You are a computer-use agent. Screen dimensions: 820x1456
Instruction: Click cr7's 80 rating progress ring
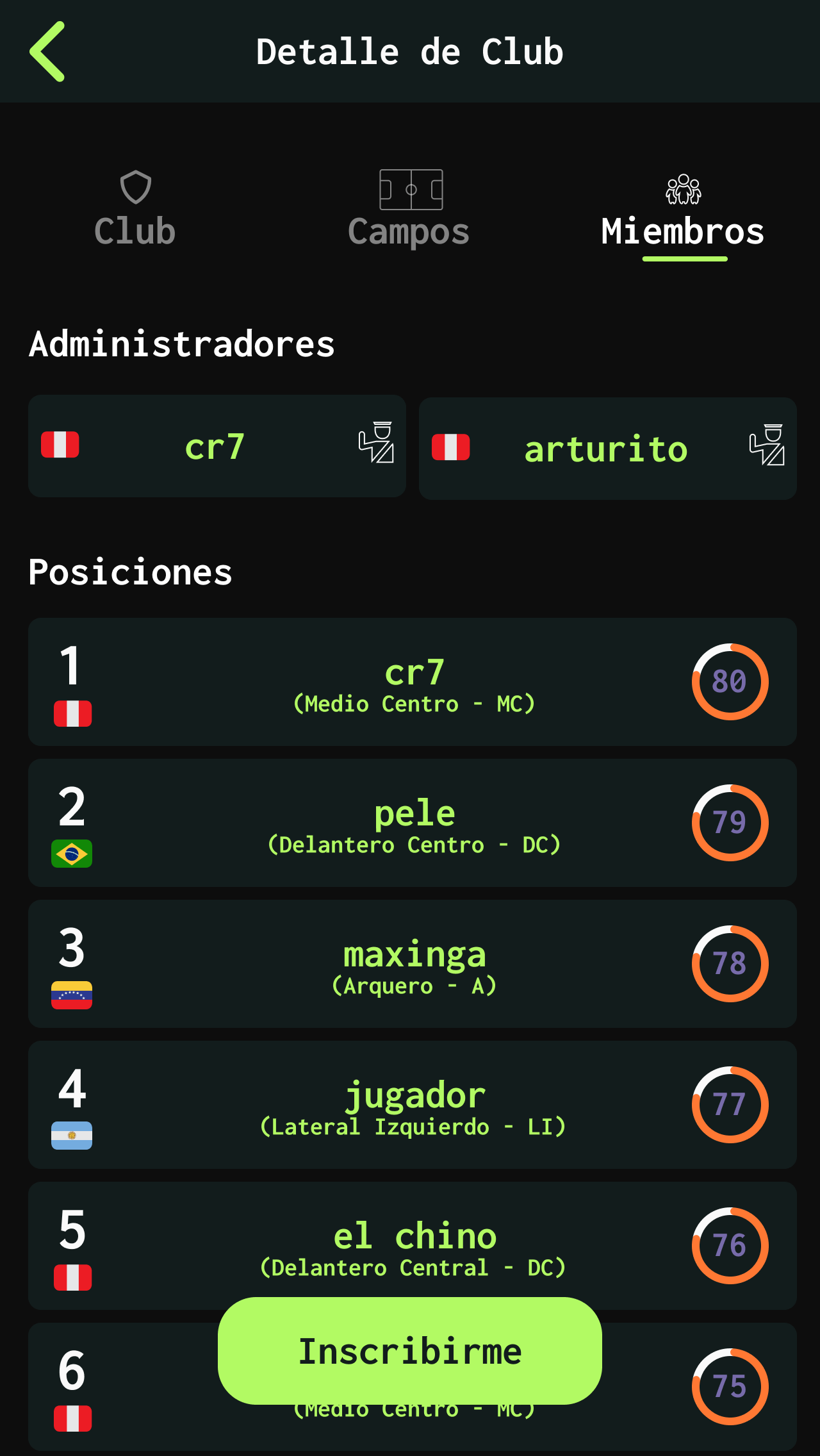730,681
